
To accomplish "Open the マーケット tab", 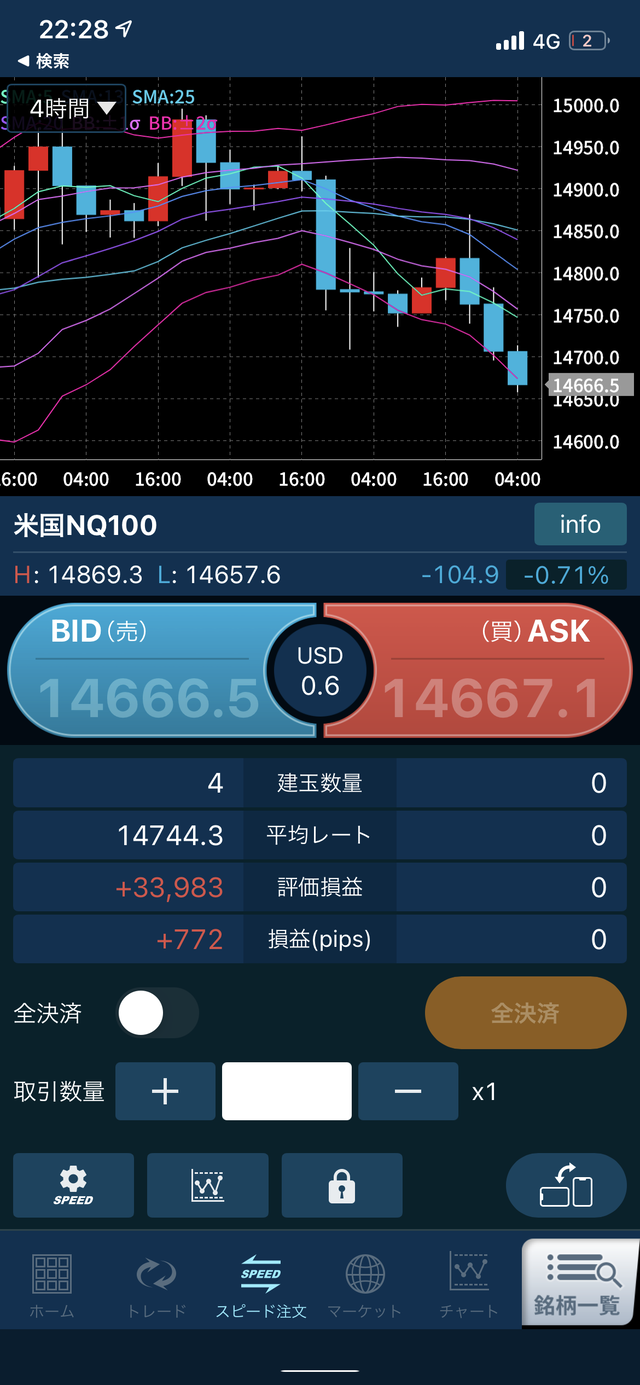I will 365,1284.
